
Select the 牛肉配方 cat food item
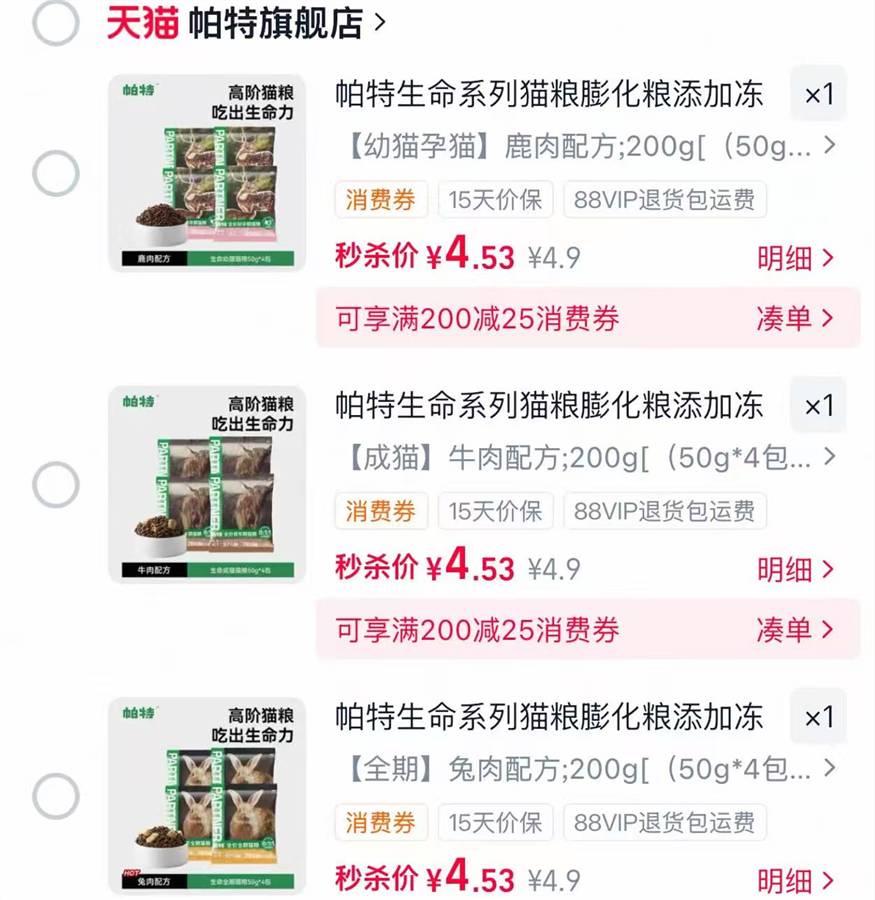[x=56, y=484]
